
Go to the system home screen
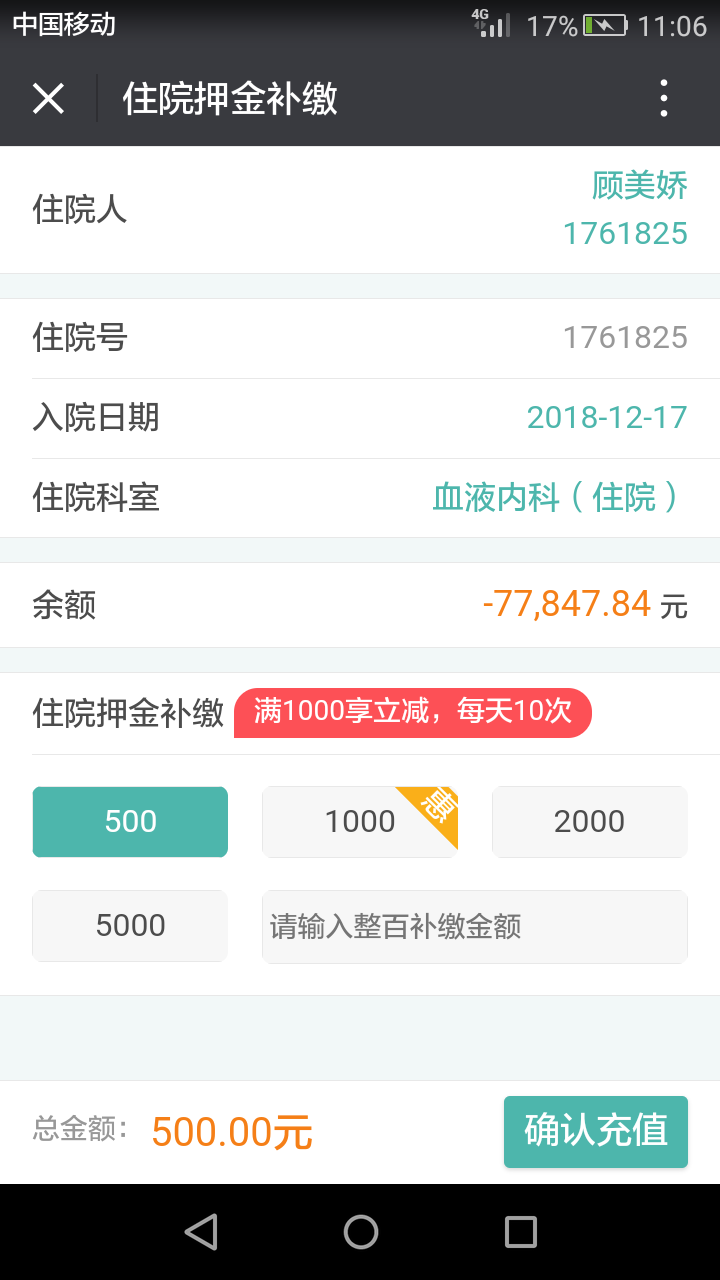click(x=360, y=1232)
